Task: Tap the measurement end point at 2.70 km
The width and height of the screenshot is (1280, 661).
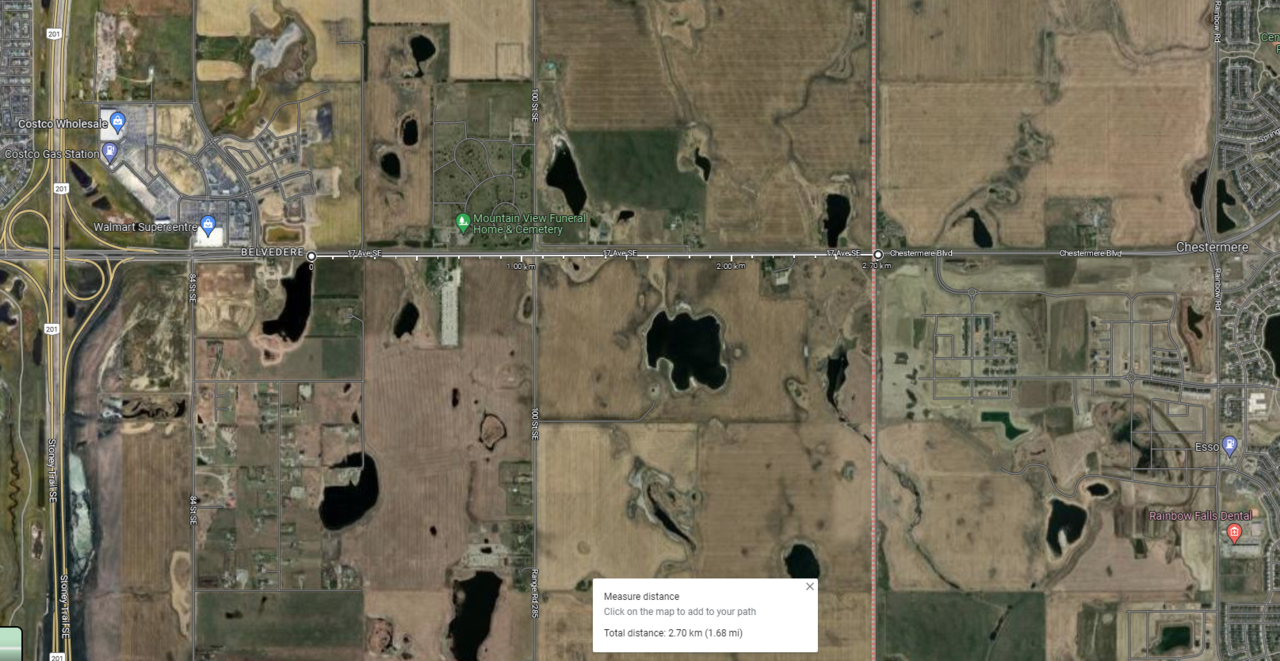Action: (878, 255)
